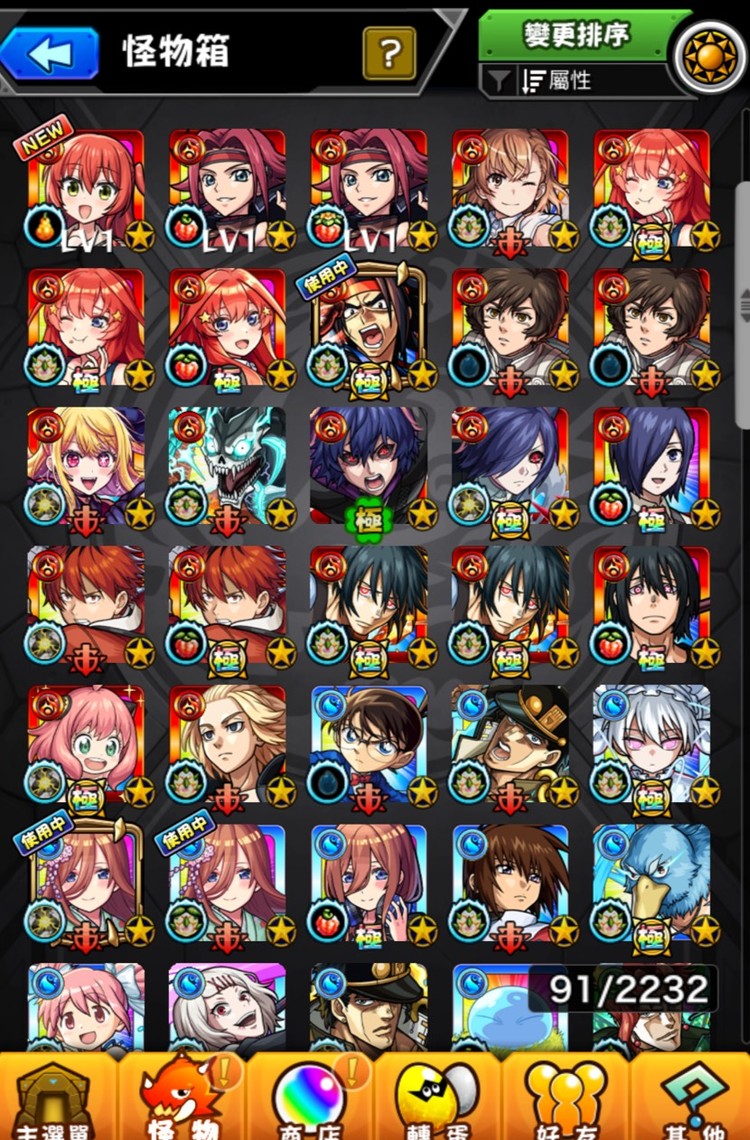Go to the 商店 shop tab

tap(308, 1097)
